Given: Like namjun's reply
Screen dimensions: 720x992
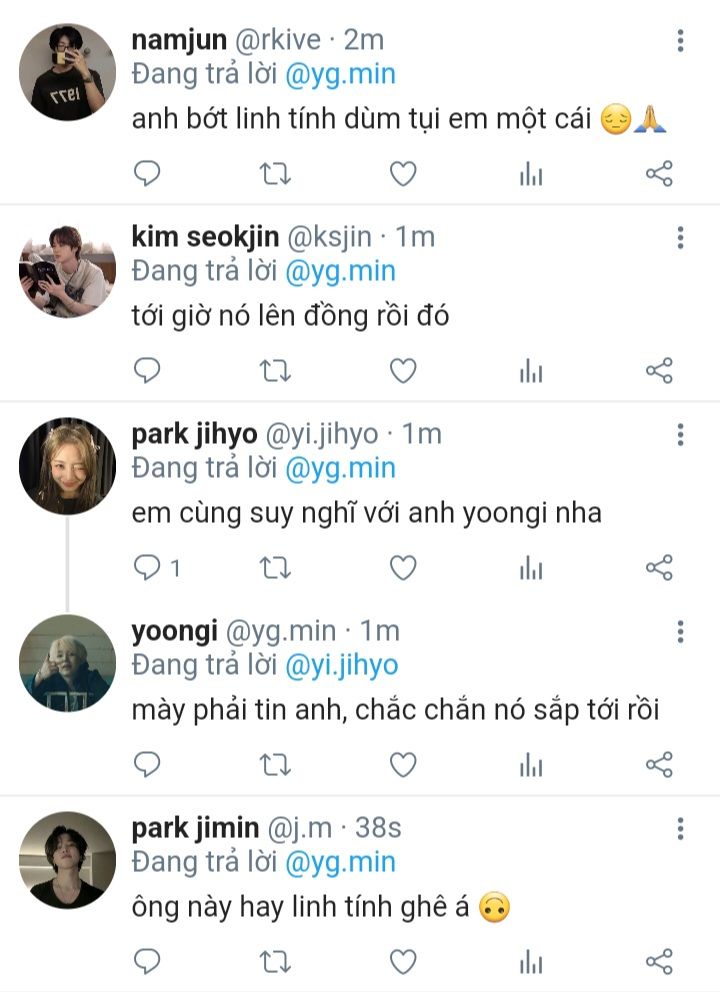Looking at the screenshot, I should coord(402,174).
